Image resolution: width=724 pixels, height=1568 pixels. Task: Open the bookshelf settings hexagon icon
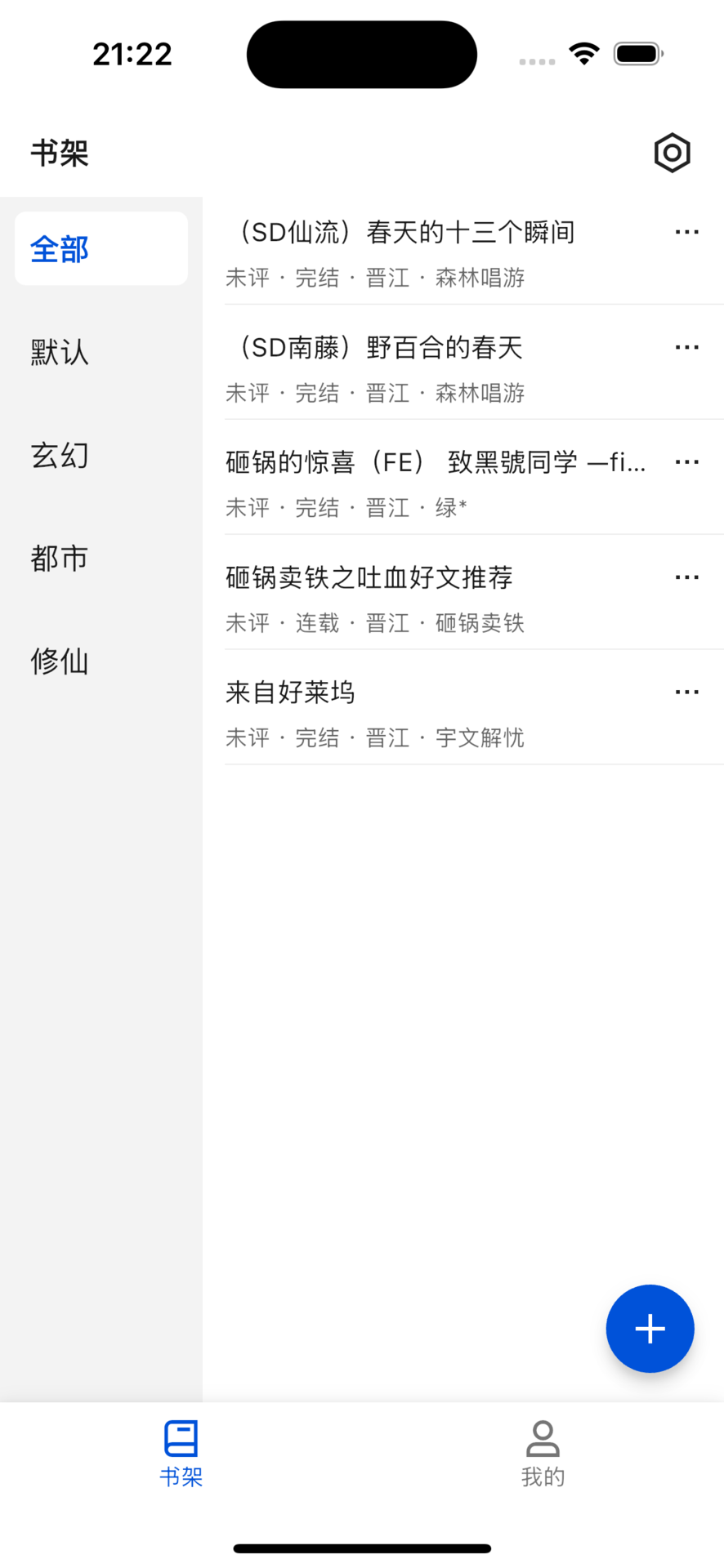pos(672,153)
